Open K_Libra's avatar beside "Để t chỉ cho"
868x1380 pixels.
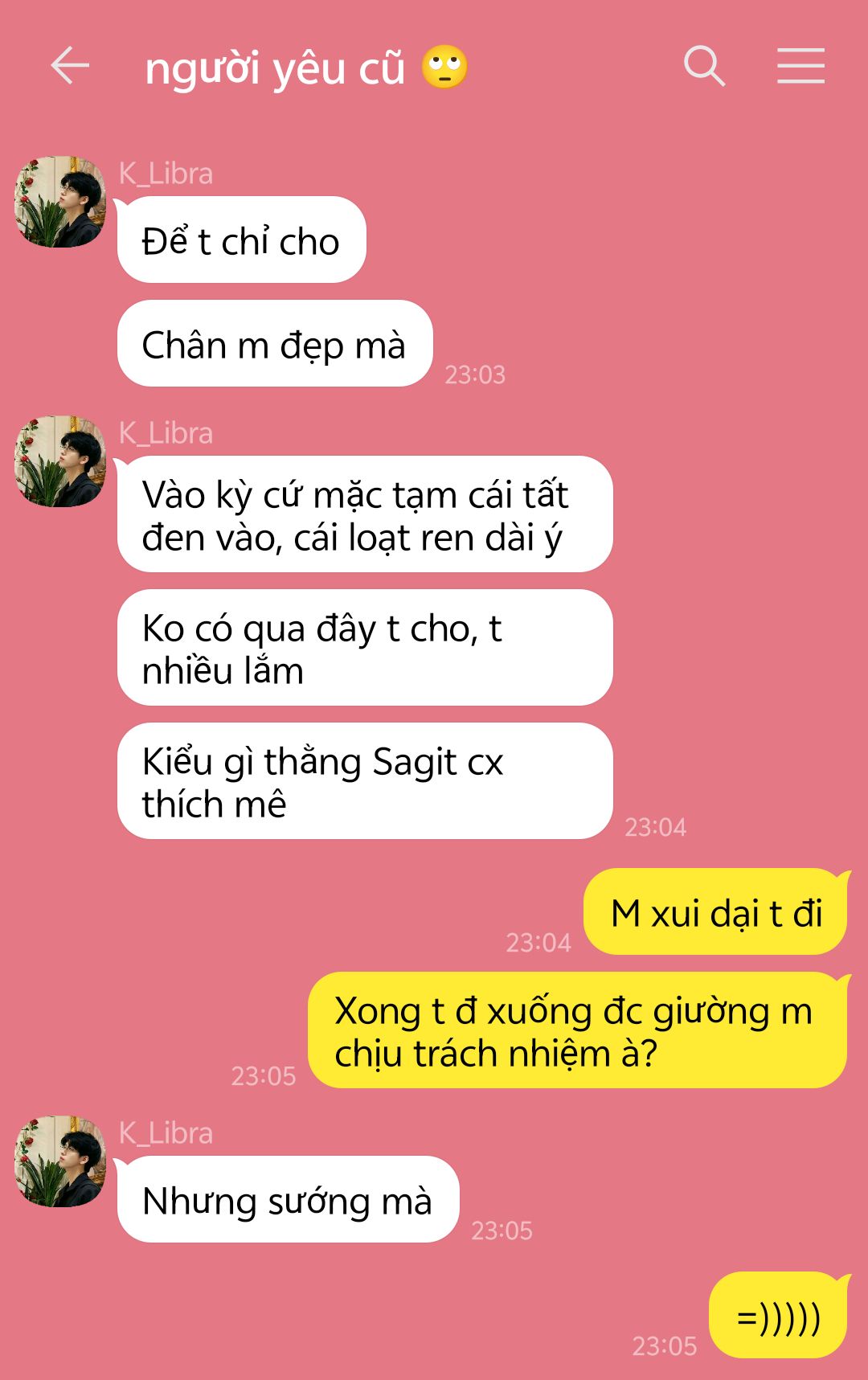point(60,202)
